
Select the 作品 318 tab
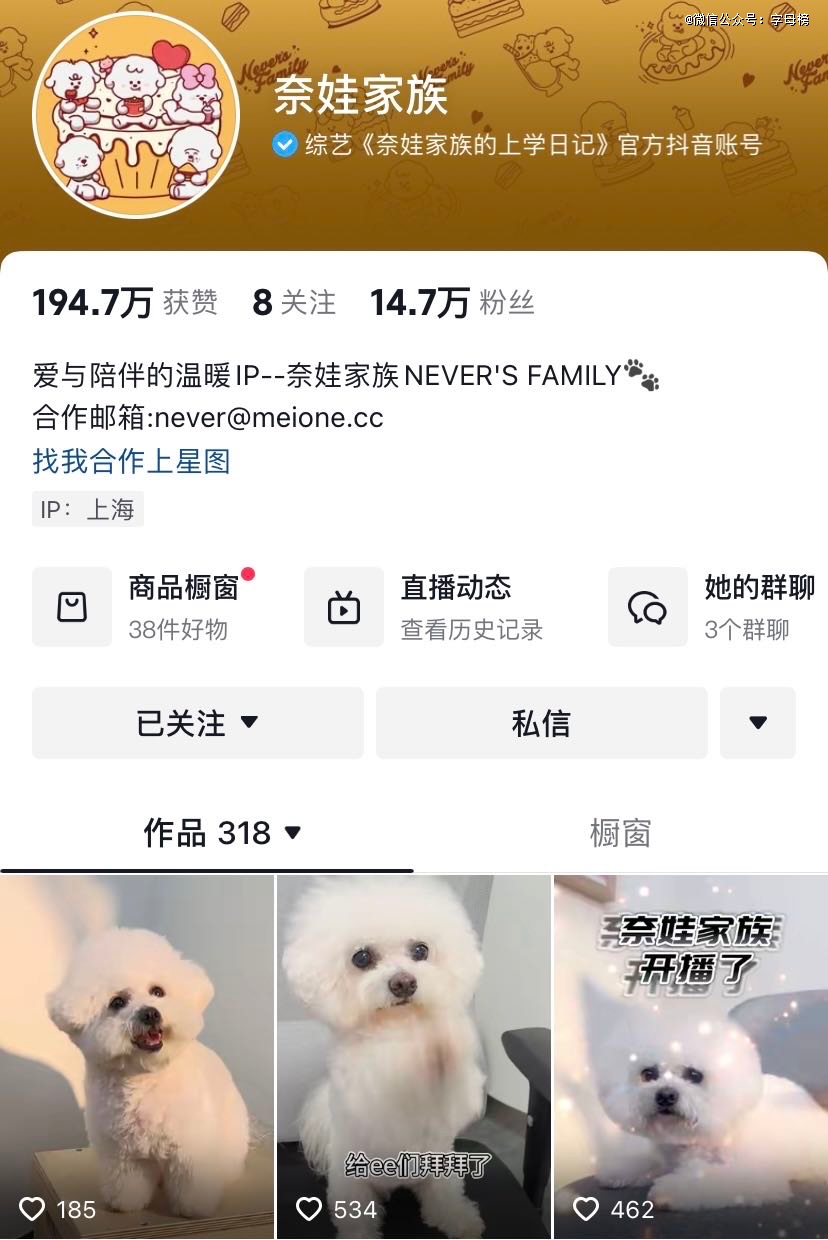pyautogui.click(x=221, y=833)
